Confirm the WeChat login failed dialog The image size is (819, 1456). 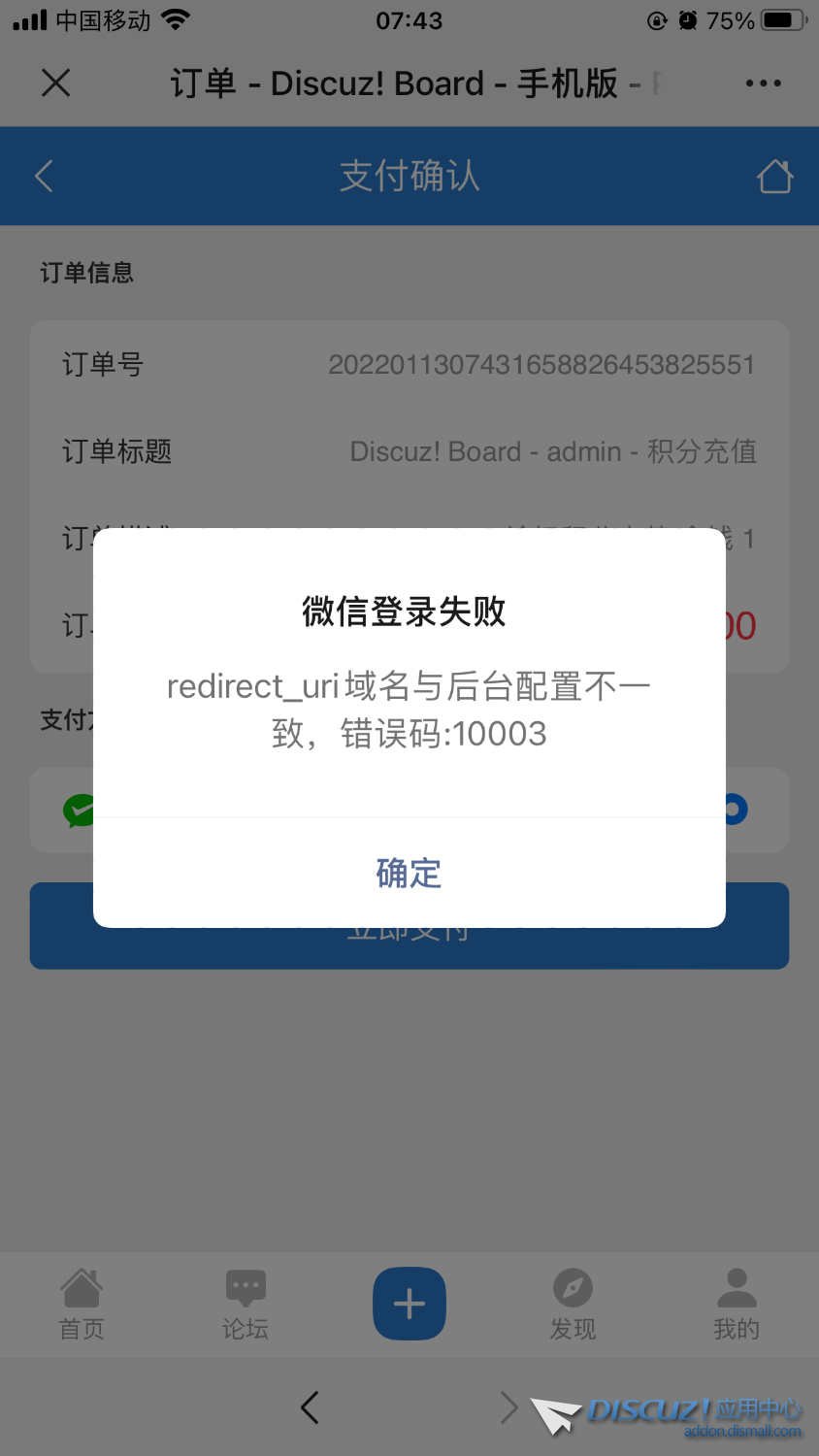point(409,873)
